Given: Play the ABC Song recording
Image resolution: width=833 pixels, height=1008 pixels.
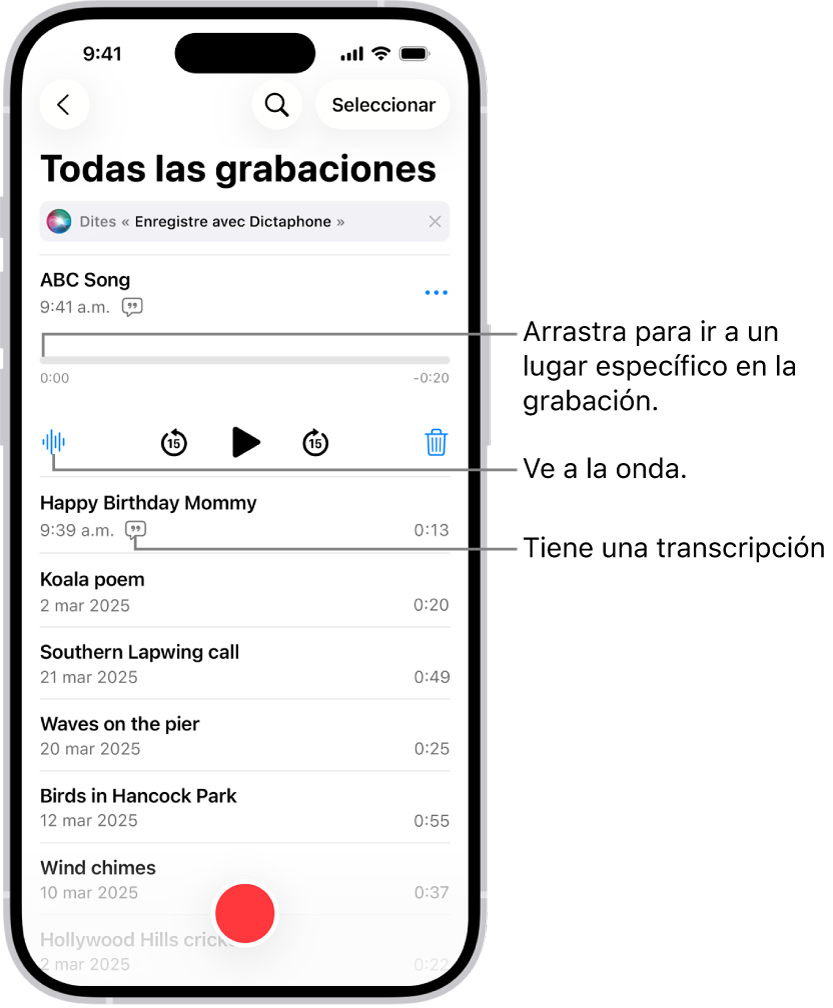Looking at the screenshot, I should pos(245,442).
